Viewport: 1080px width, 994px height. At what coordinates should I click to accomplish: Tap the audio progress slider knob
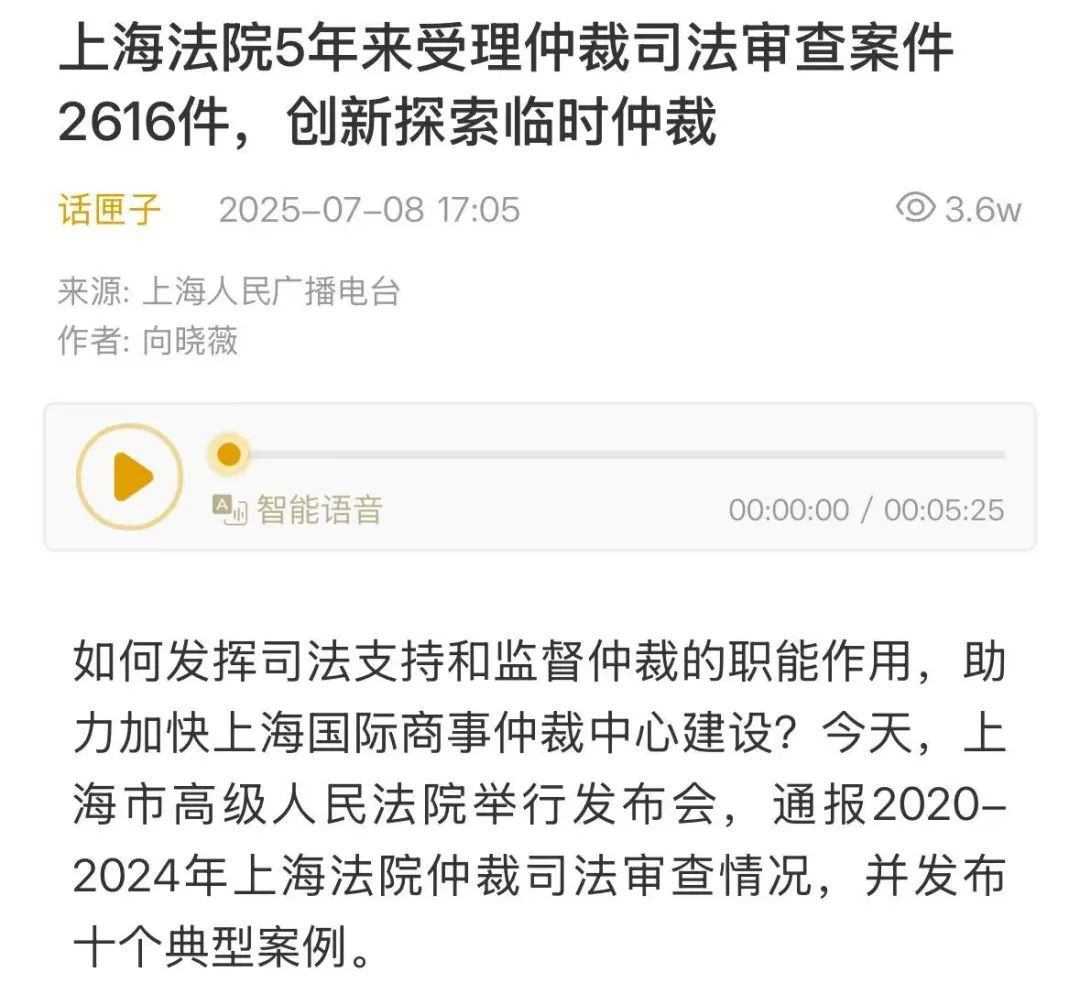point(230,455)
